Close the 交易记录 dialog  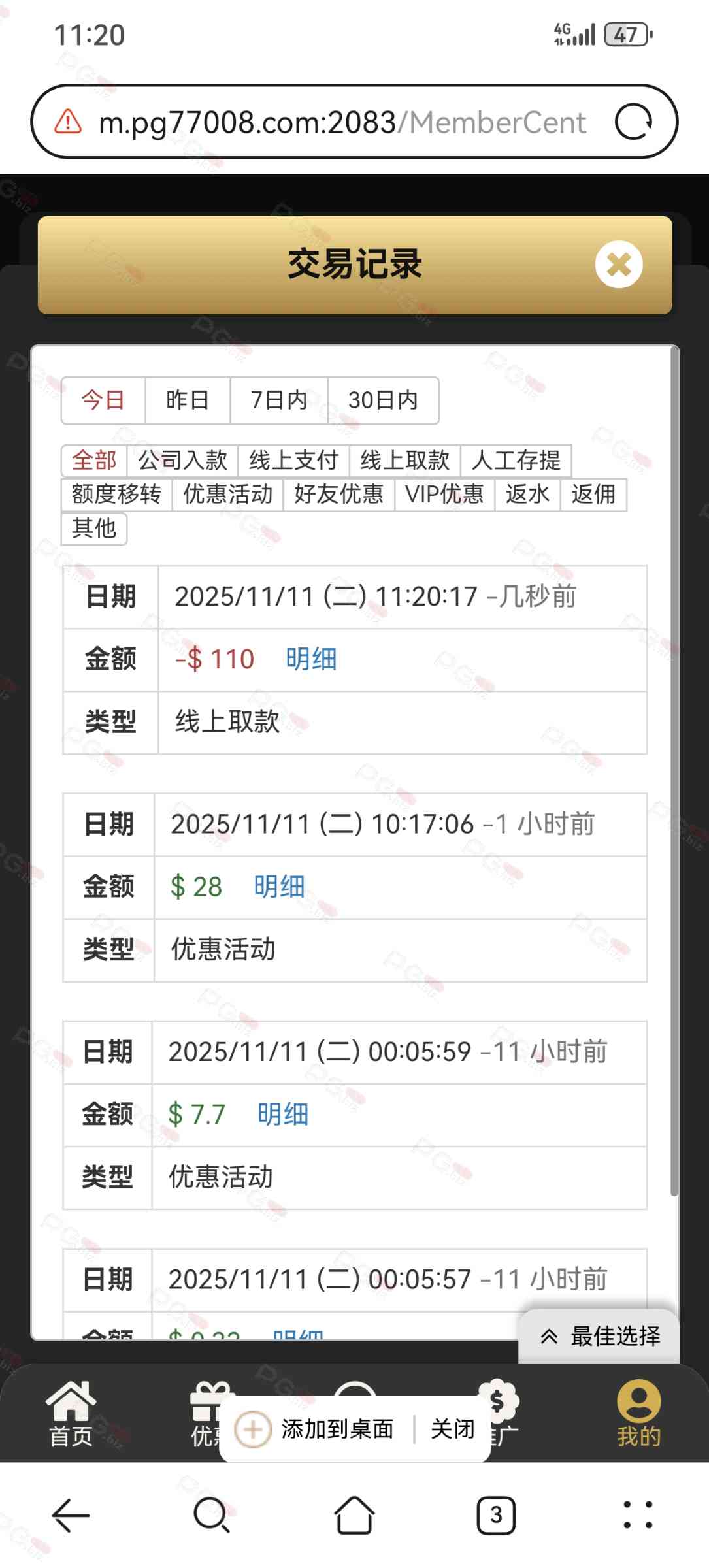tap(618, 265)
